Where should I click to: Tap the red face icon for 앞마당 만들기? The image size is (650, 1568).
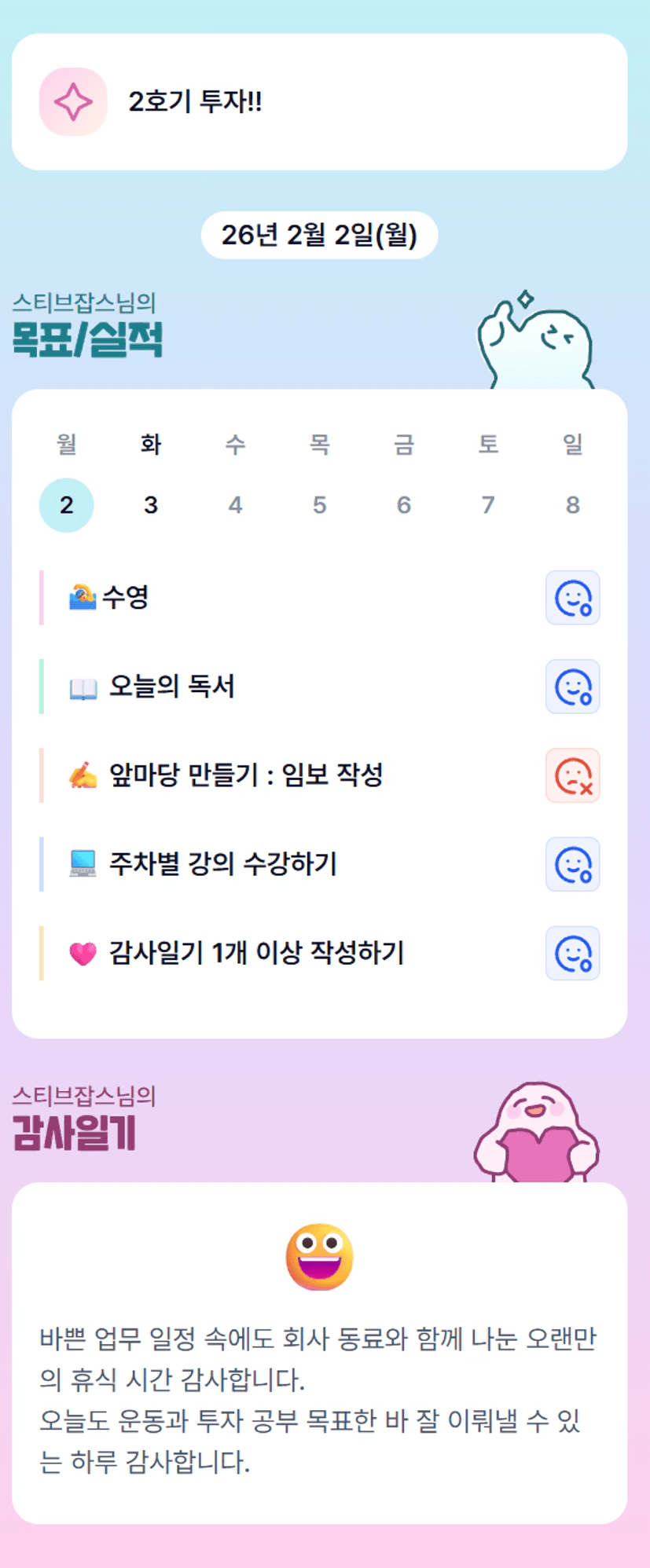(x=573, y=775)
